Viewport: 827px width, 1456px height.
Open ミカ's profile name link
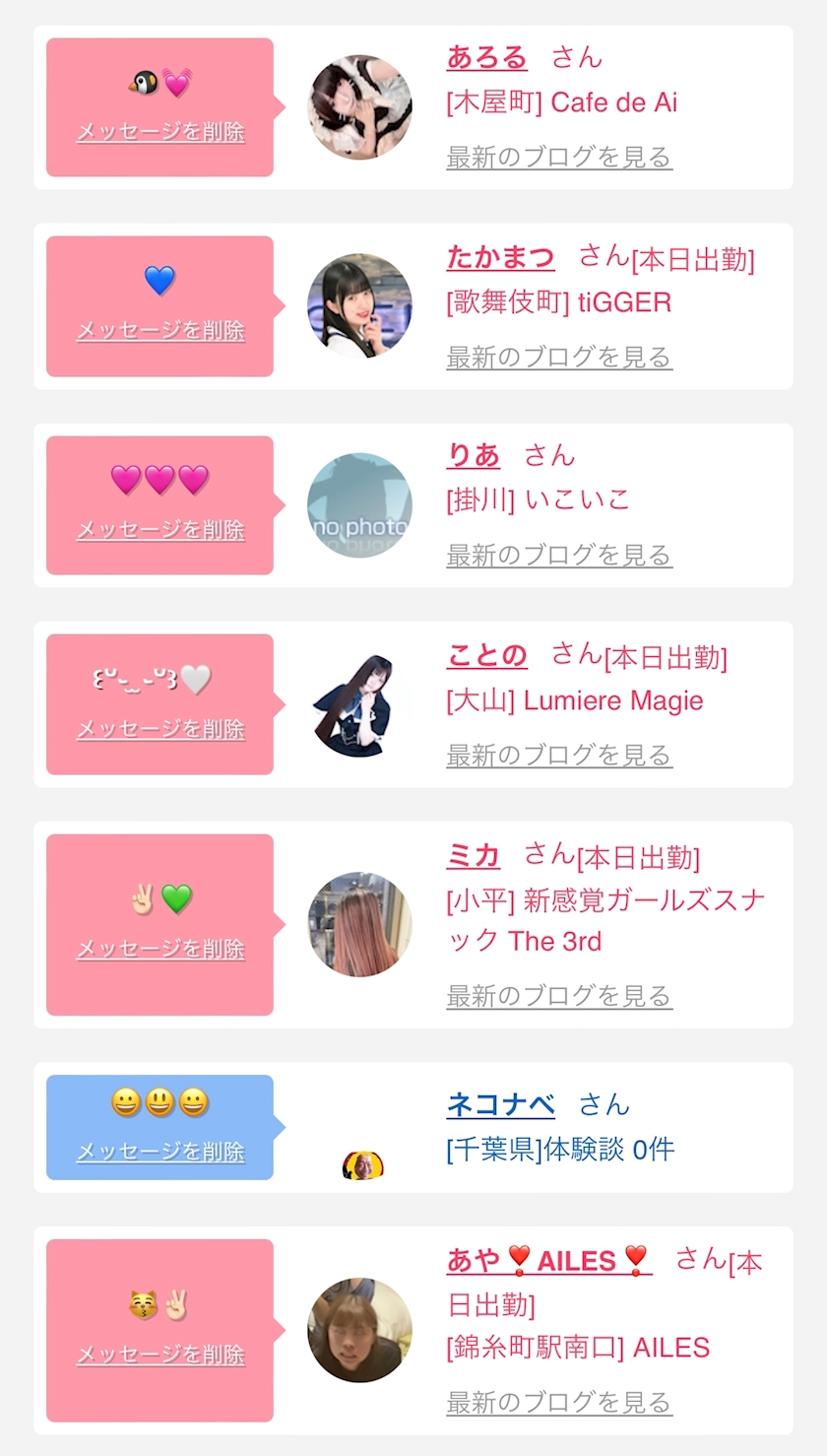[473, 855]
